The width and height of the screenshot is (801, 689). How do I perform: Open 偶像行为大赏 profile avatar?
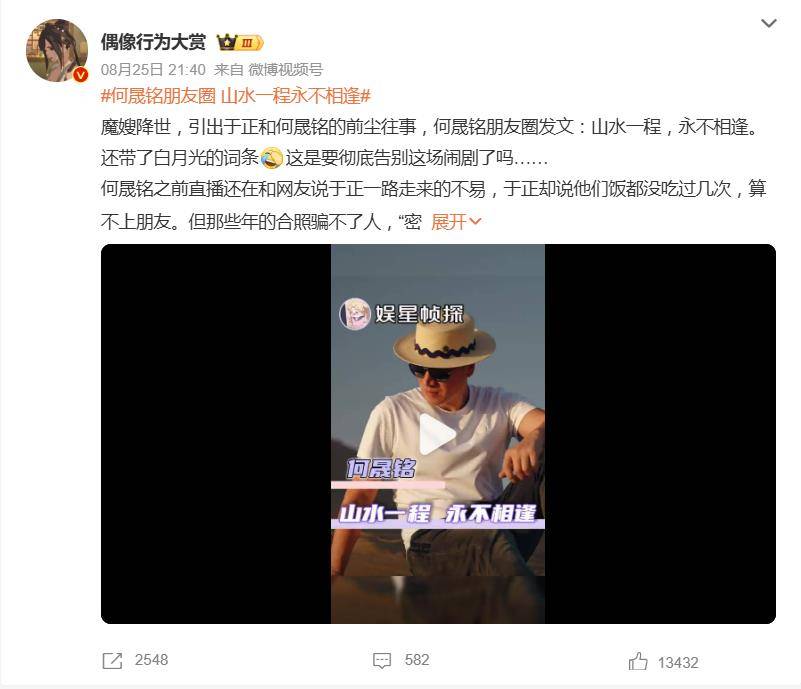(57, 50)
